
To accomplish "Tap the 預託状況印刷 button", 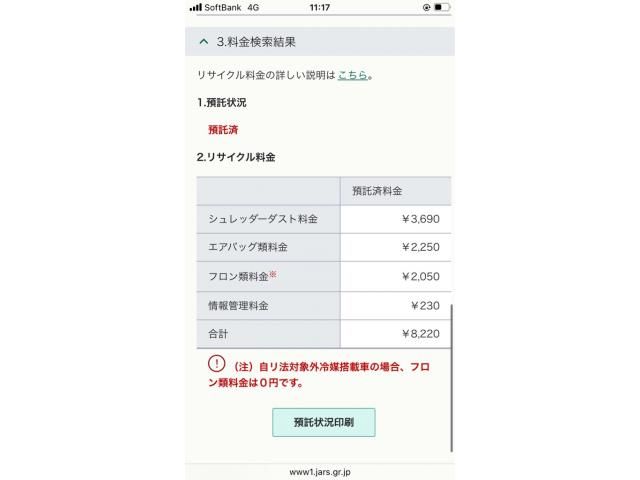I will pos(323,422).
